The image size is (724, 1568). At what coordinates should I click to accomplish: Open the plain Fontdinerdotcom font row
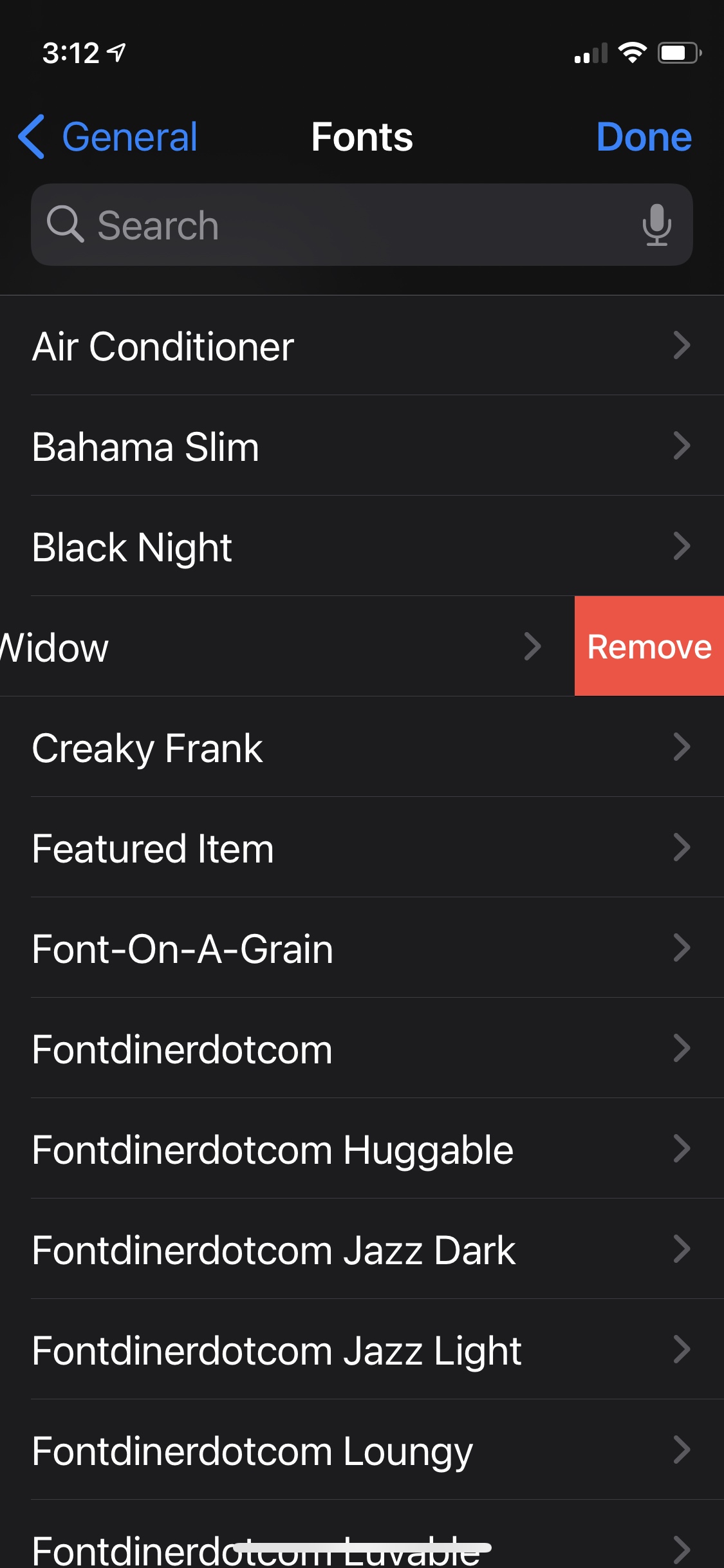362,1049
